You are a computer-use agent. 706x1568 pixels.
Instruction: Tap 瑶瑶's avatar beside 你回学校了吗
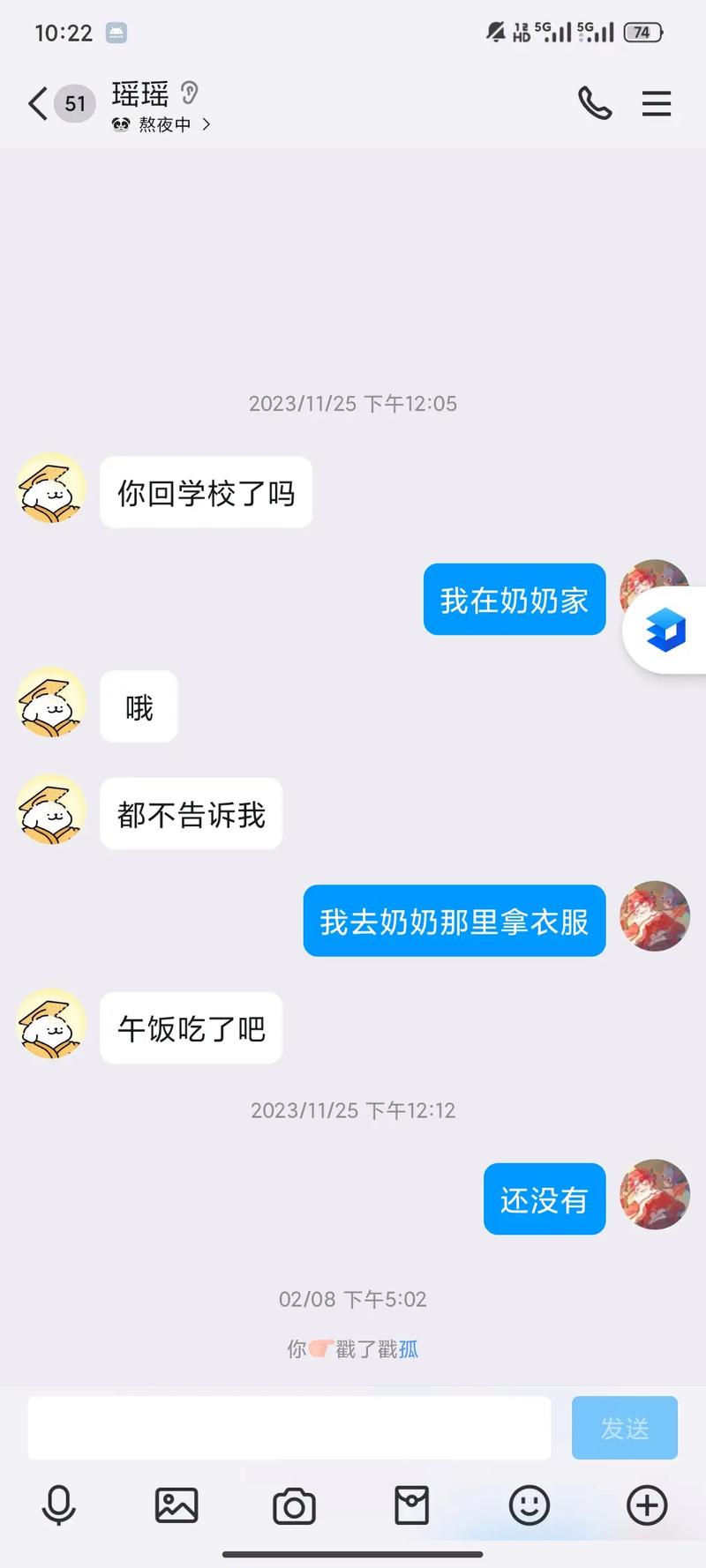coord(50,491)
